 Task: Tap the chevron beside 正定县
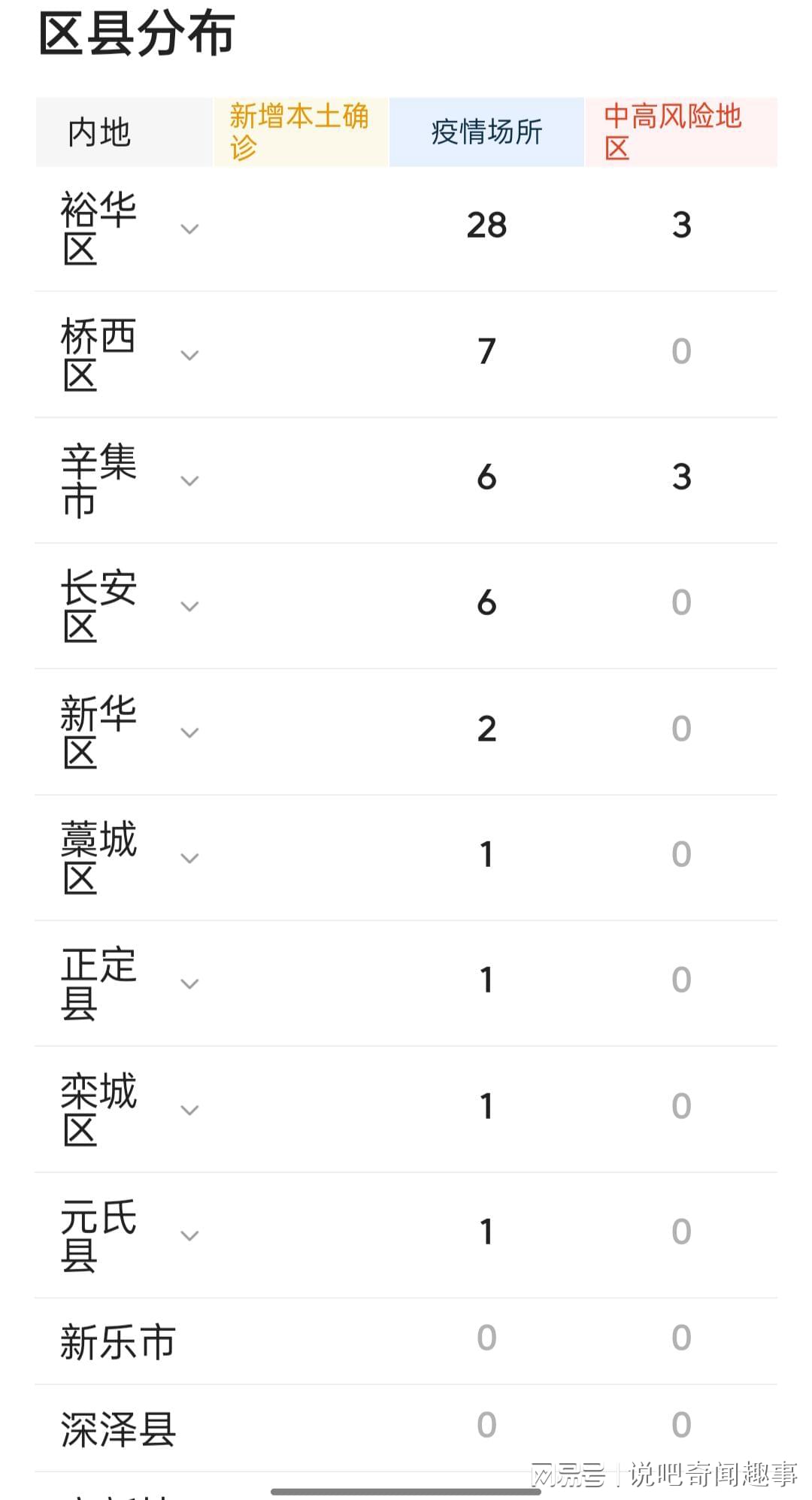(189, 983)
